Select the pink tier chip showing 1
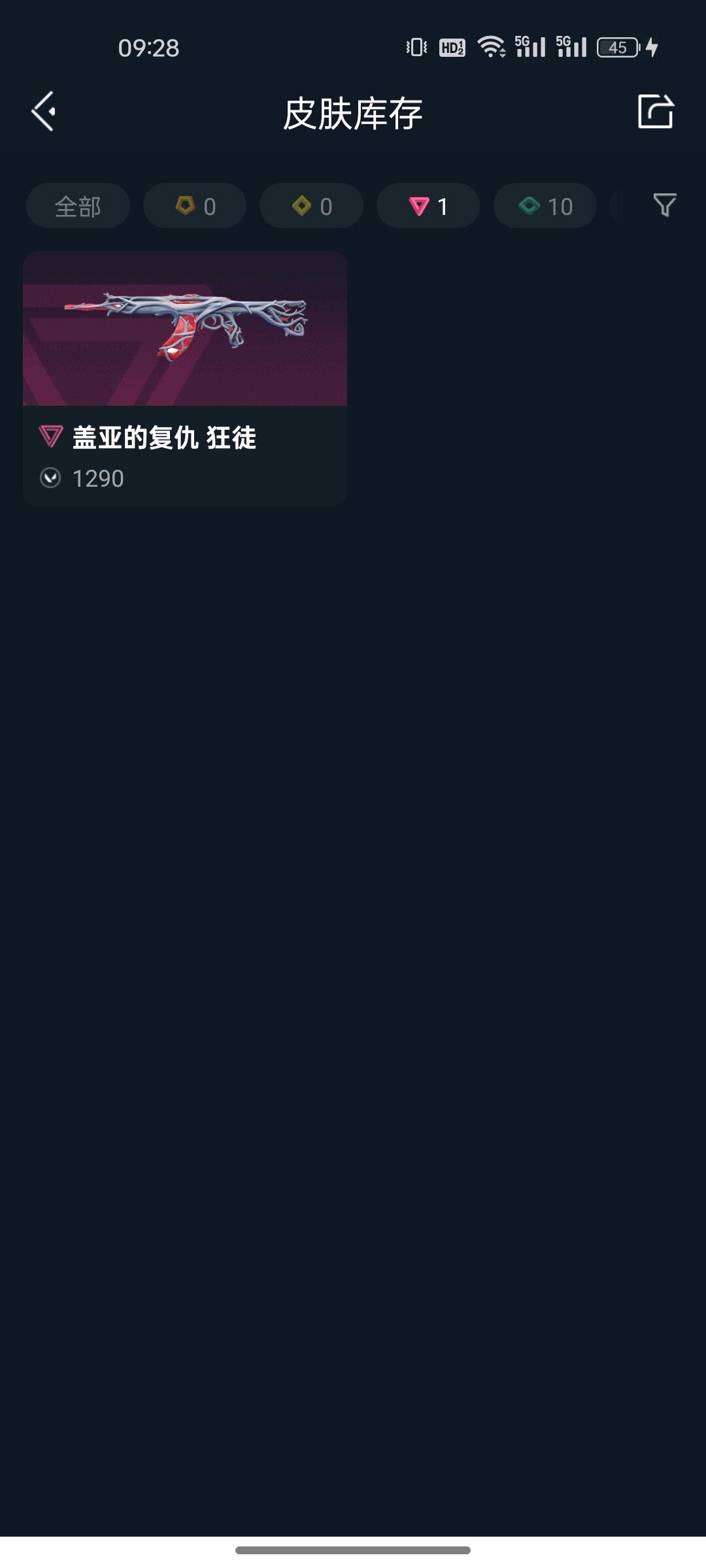Image resolution: width=706 pixels, height=1568 pixels. (428, 206)
